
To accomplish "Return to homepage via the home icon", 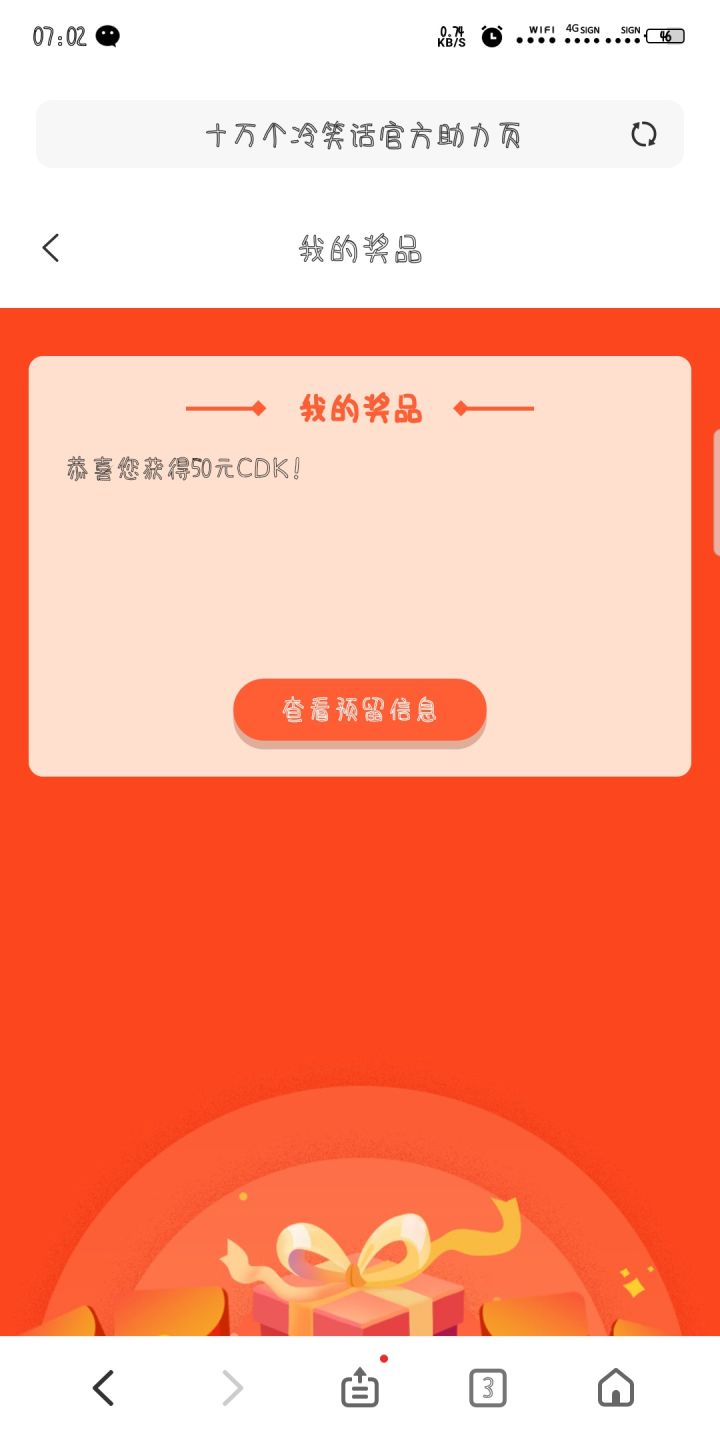I will click(616, 1388).
